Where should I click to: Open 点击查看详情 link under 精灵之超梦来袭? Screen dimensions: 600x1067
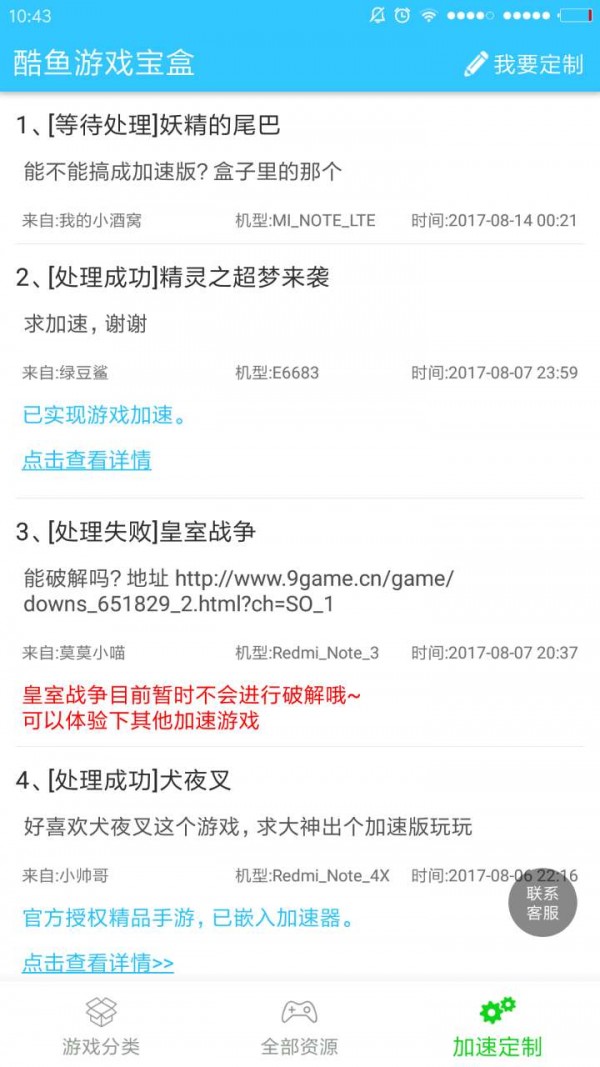click(86, 460)
